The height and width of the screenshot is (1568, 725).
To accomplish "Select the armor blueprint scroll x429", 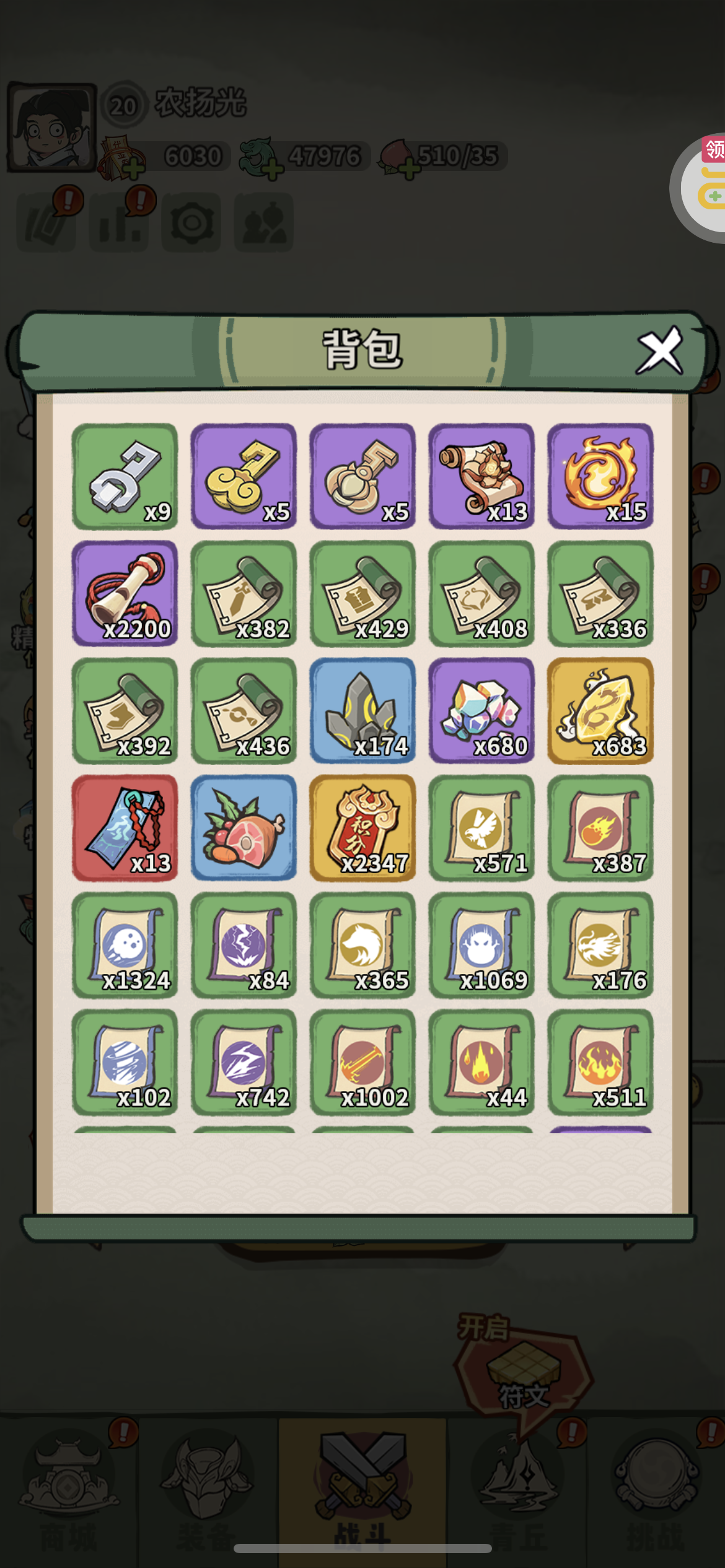I will point(362,593).
